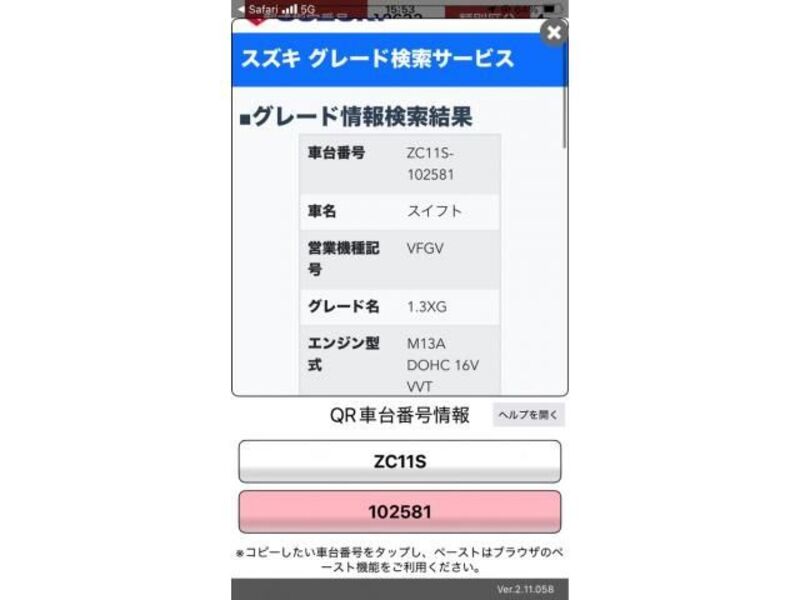The width and height of the screenshot is (800, 600).
Task: Copy the 102581 chassis number
Action: click(x=399, y=512)
